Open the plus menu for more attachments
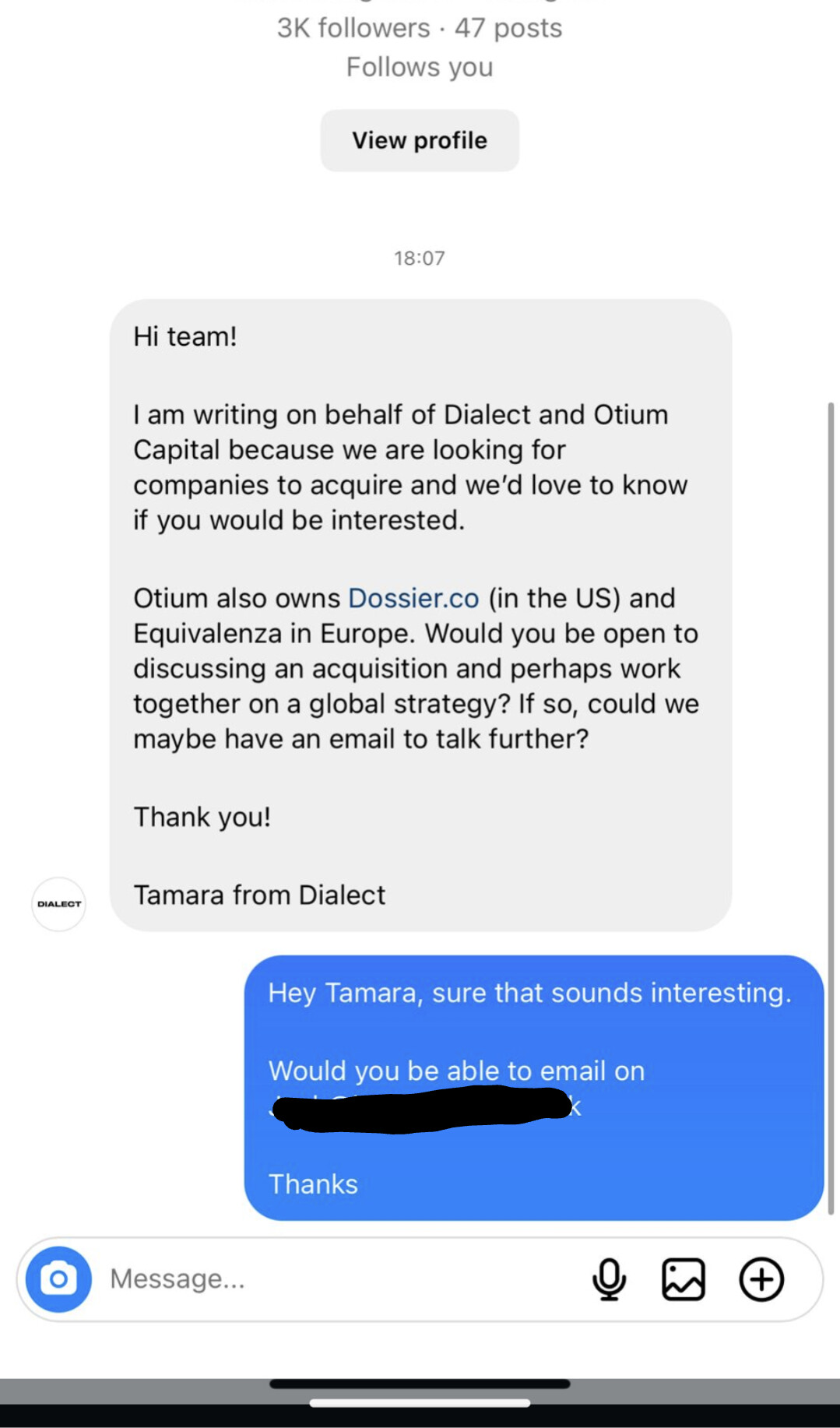This screenshot has width=840, height=1428. point(761,1279)
